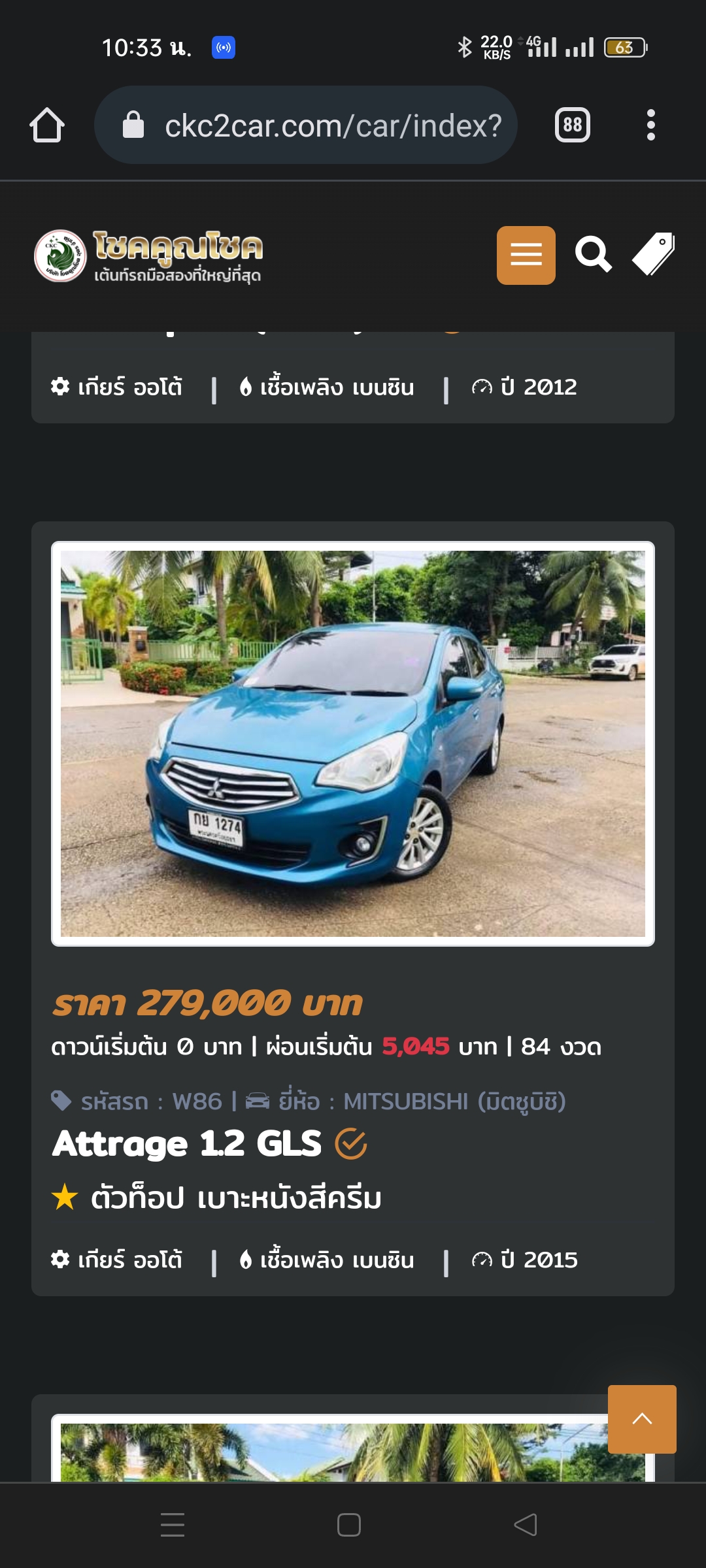Jump back to top with the orange arrow button
706x1568 pixels.
(x=642, y=1419)
